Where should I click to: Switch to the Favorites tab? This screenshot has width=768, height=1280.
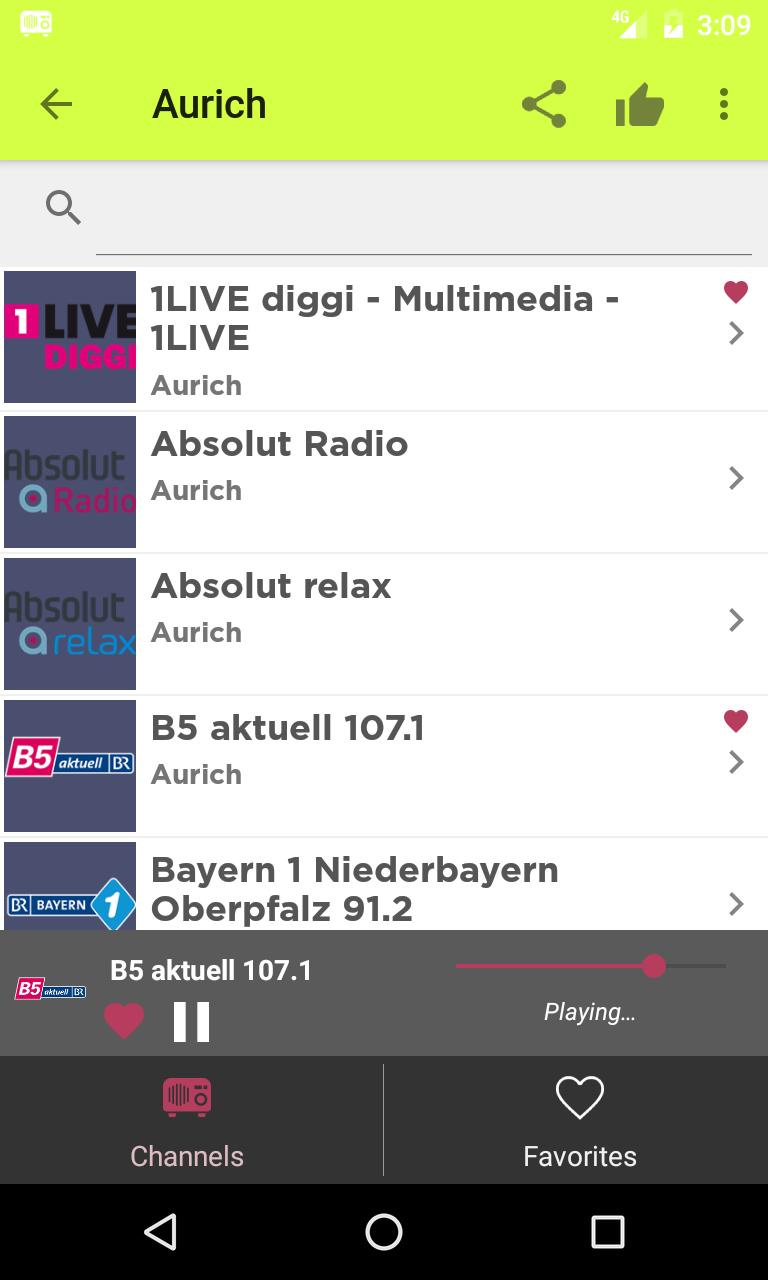click(579, 1120)
